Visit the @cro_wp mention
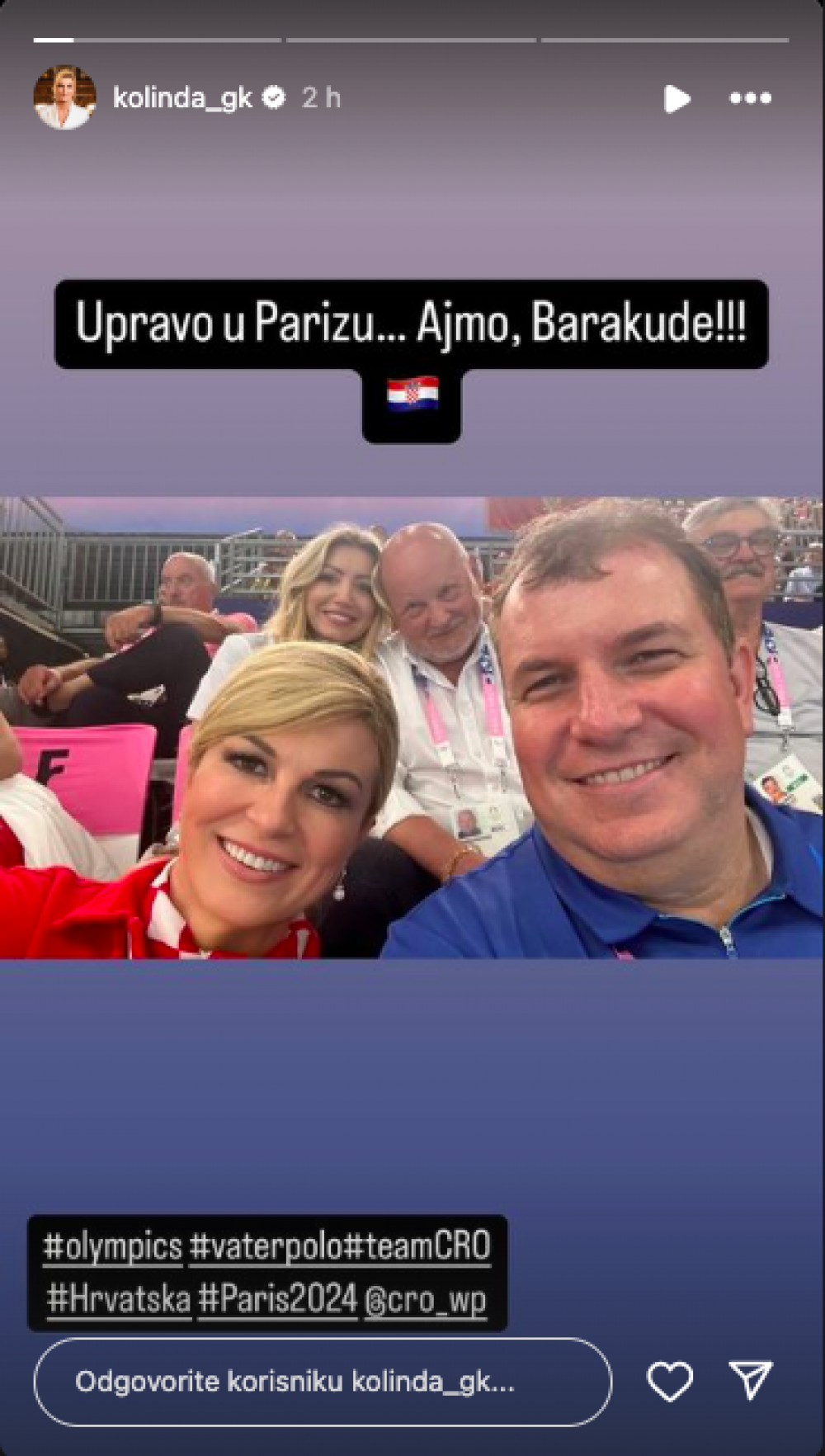825x1456 pixels. pyautogui.click(x=425, y=1300)
